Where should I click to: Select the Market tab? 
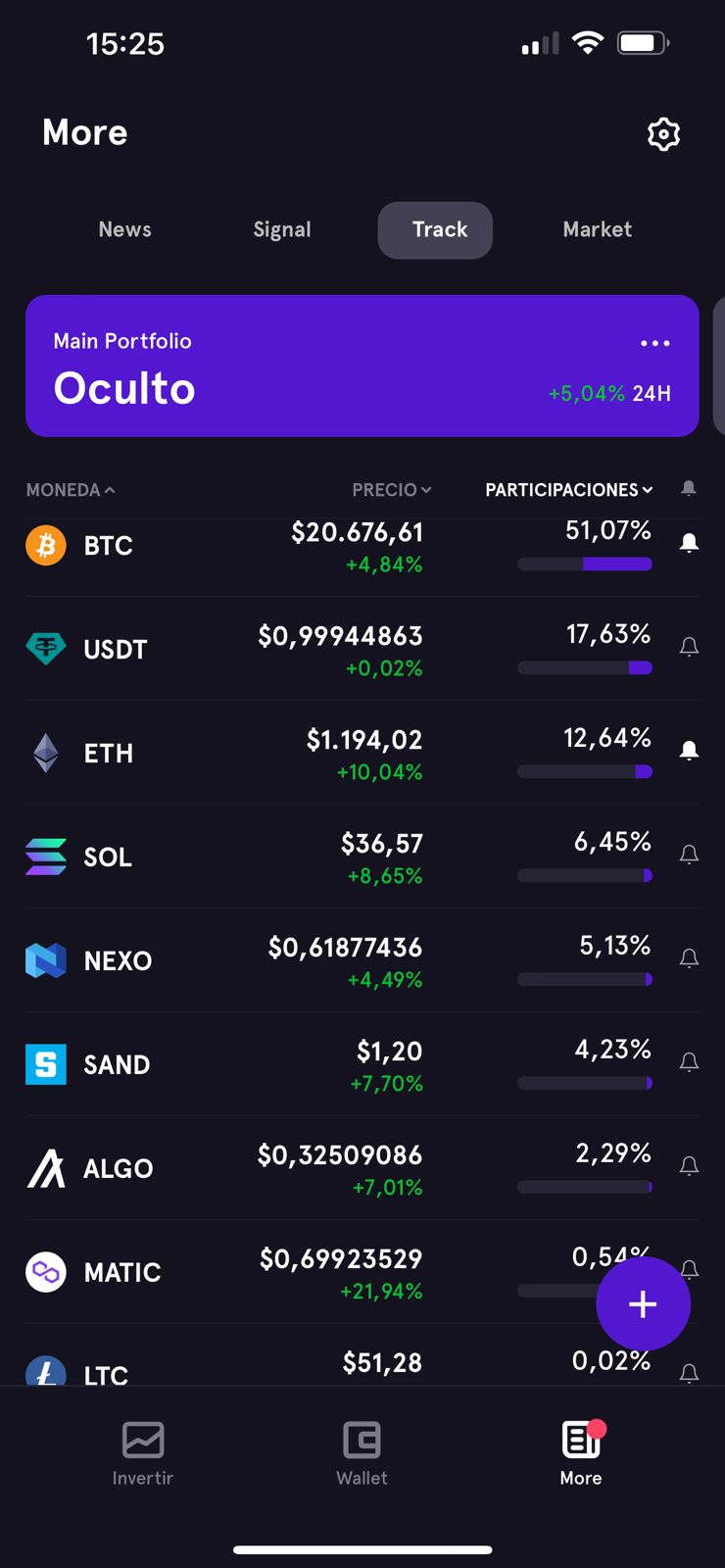click(x=597, y=229)
